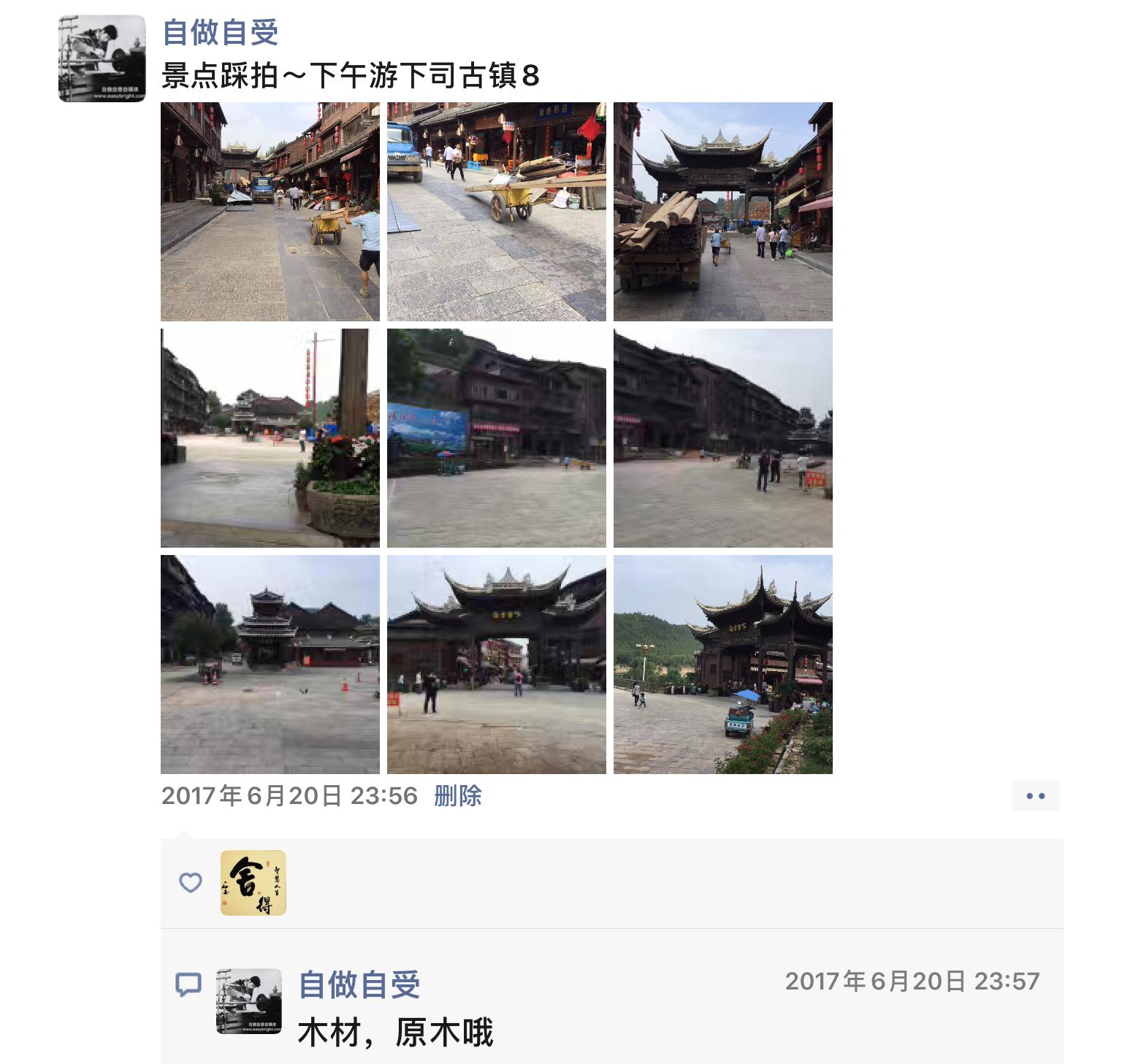Open commenter avatar beside 木材，原木哦

(249, 1001)
